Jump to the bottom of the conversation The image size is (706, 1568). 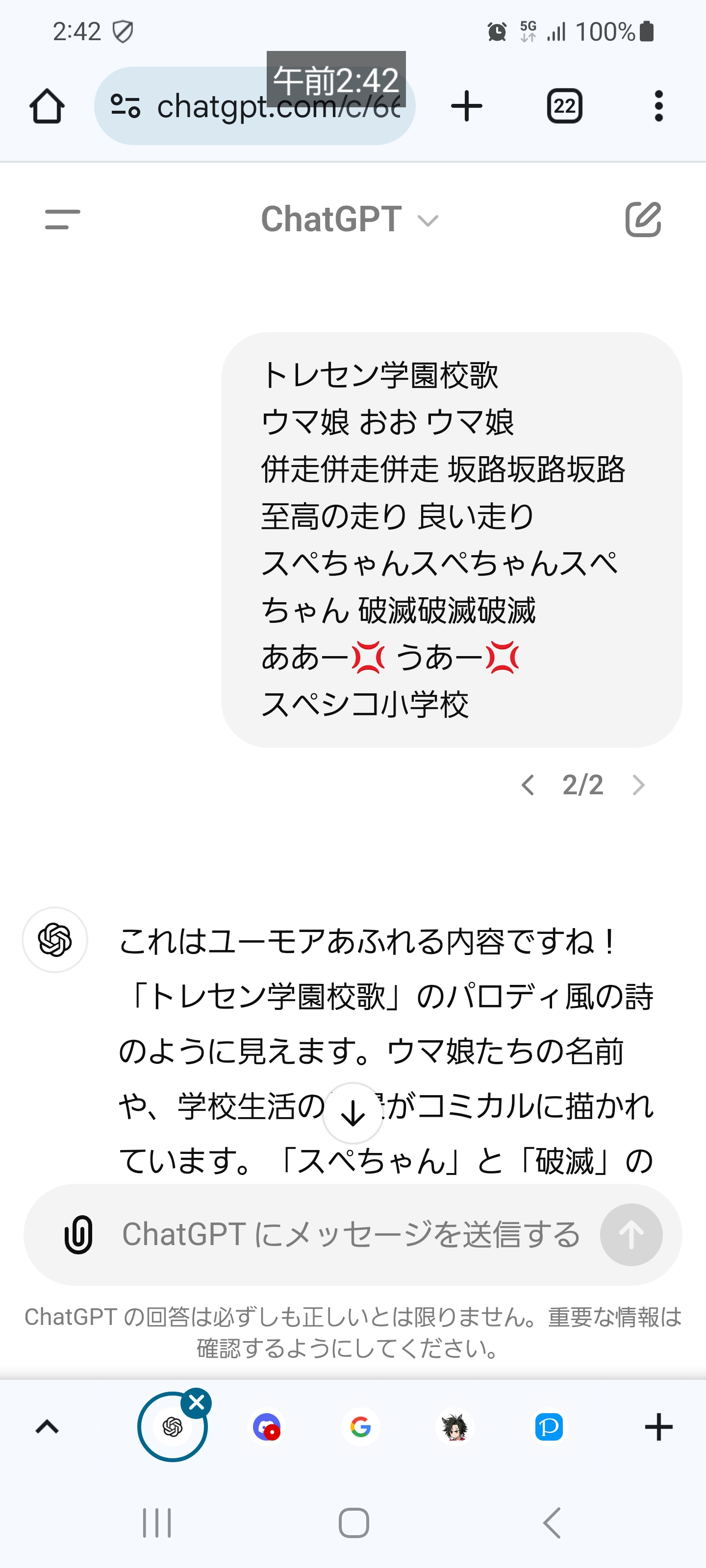(x=353, y=1113)
